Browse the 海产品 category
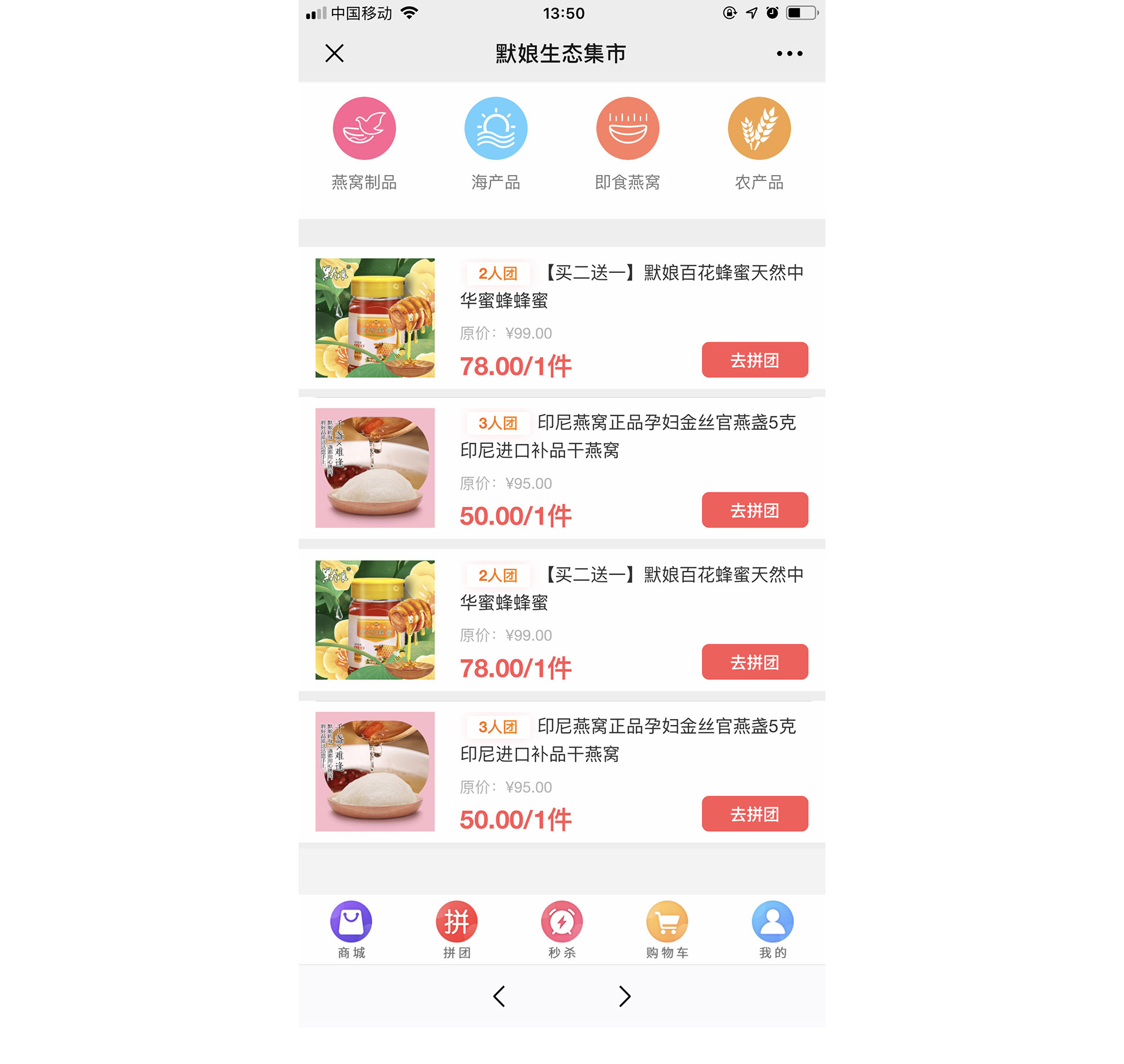1124x1064 pixels. point(496,129)
